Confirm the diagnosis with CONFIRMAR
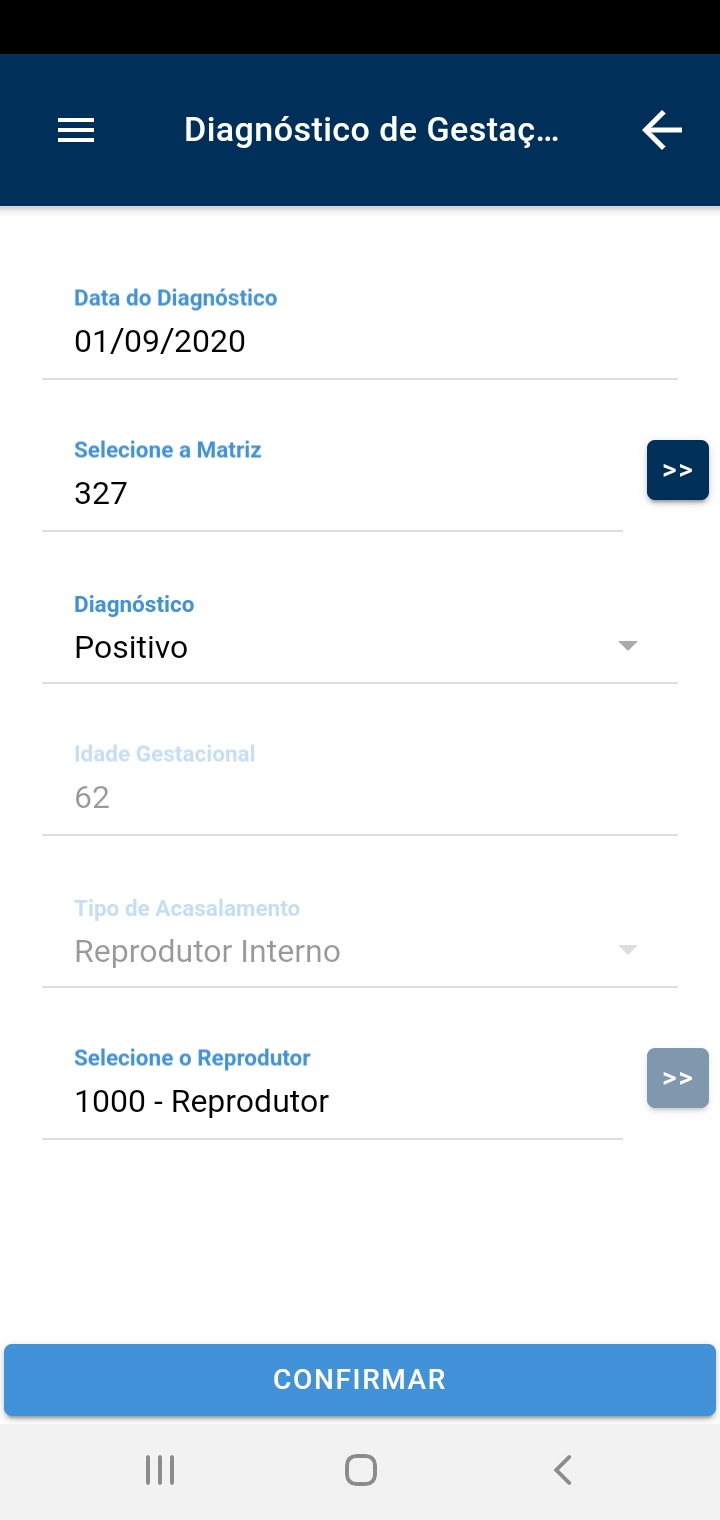The width and height of the screenshot is (720, 1520). click(360, 1380)
